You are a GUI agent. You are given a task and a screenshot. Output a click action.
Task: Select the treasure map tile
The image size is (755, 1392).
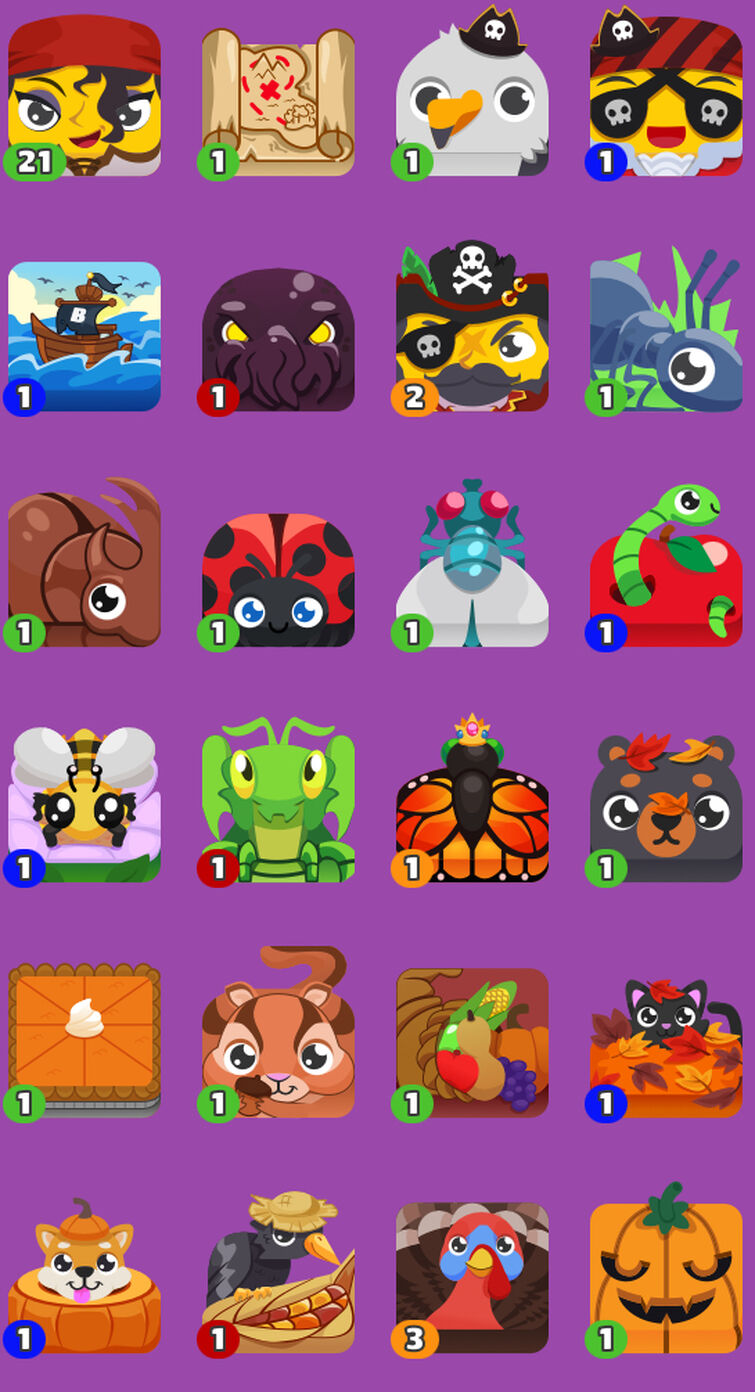278,100
